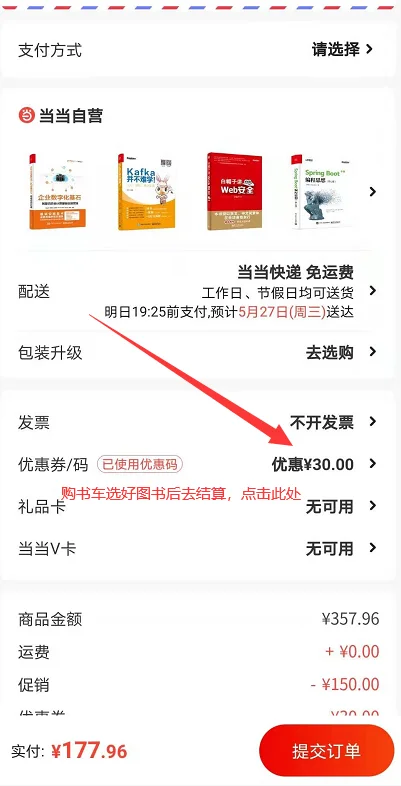Open 包装升级 to choose packaging
This screenshot has height=786, width=401.
tap(197, 352)
